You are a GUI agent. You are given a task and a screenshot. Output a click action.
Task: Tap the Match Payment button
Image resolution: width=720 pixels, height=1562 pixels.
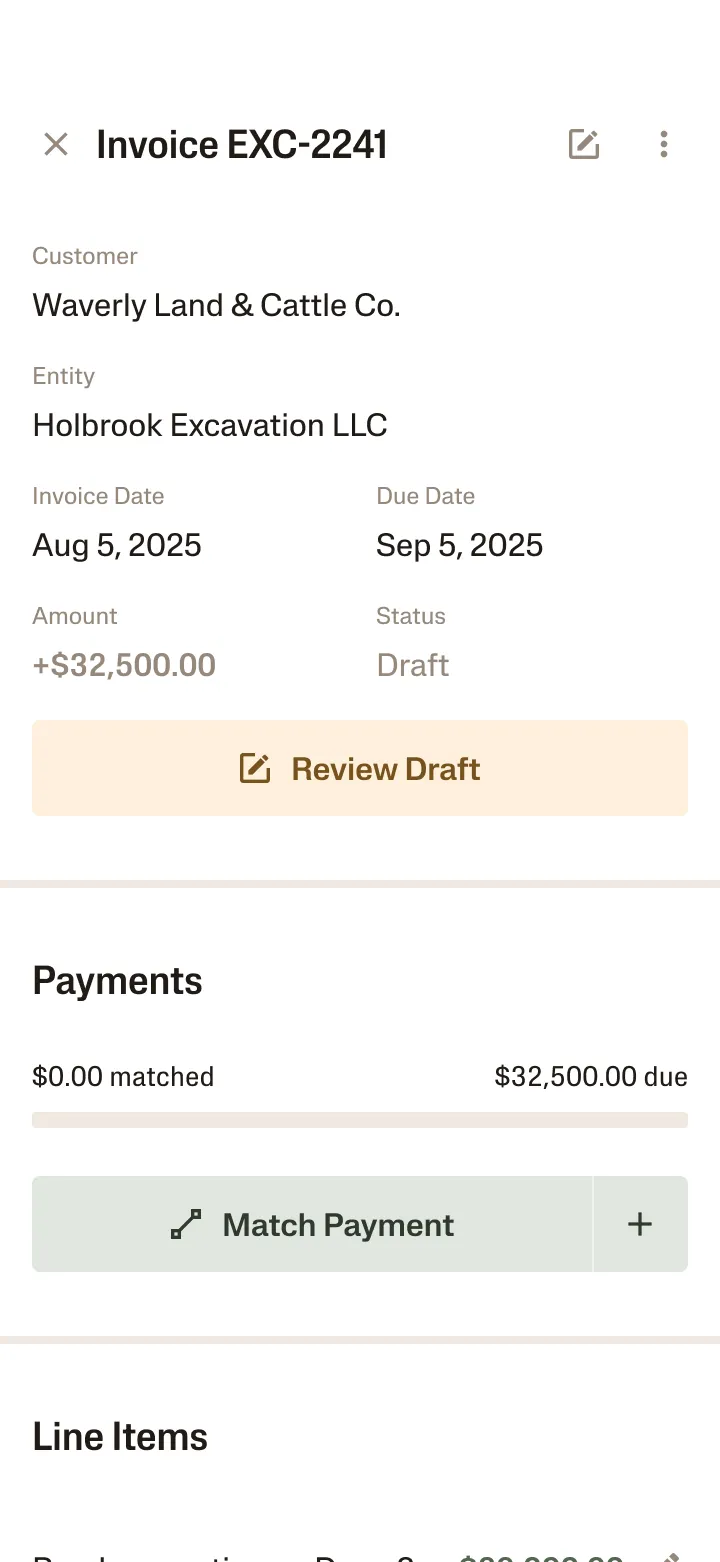[311, 1224]
